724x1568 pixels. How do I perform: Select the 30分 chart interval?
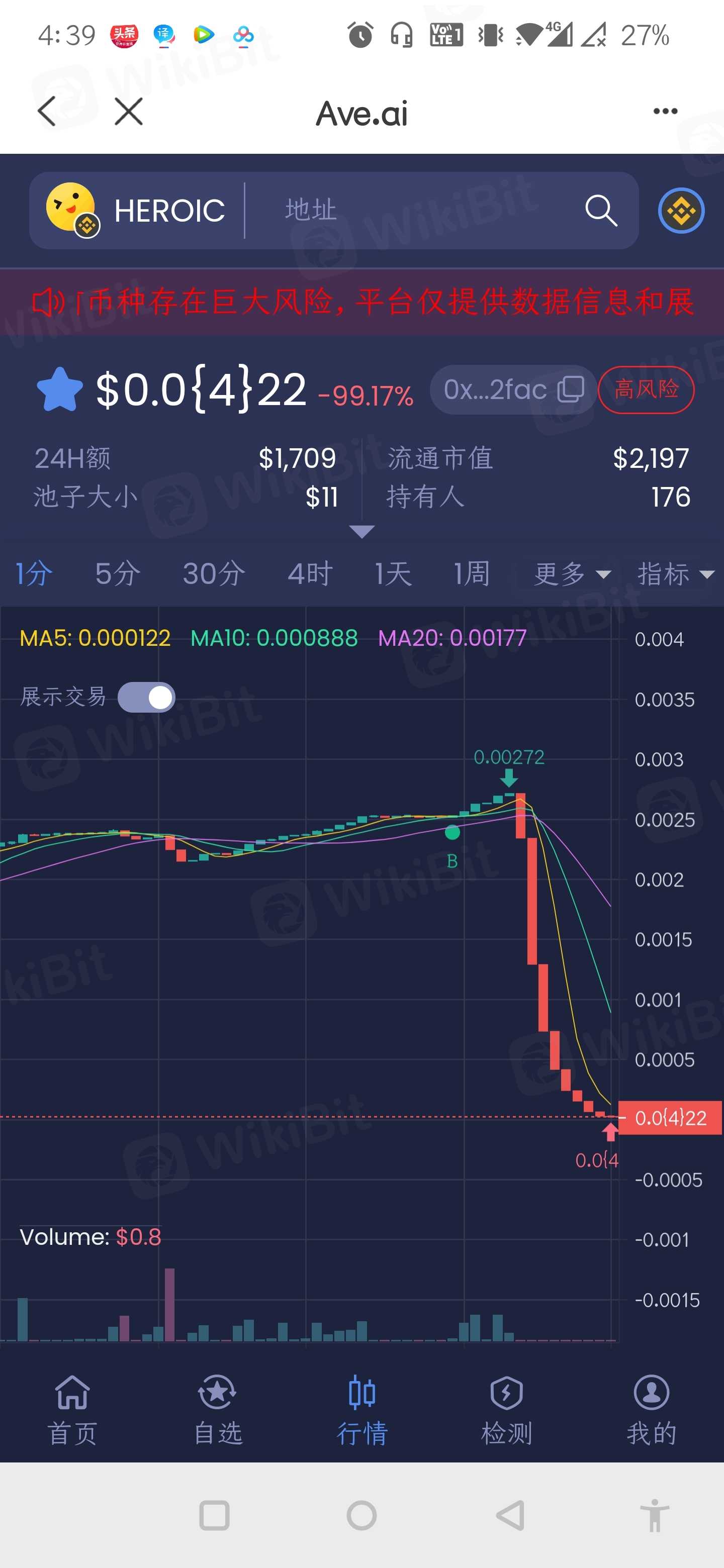pos(214,573)
